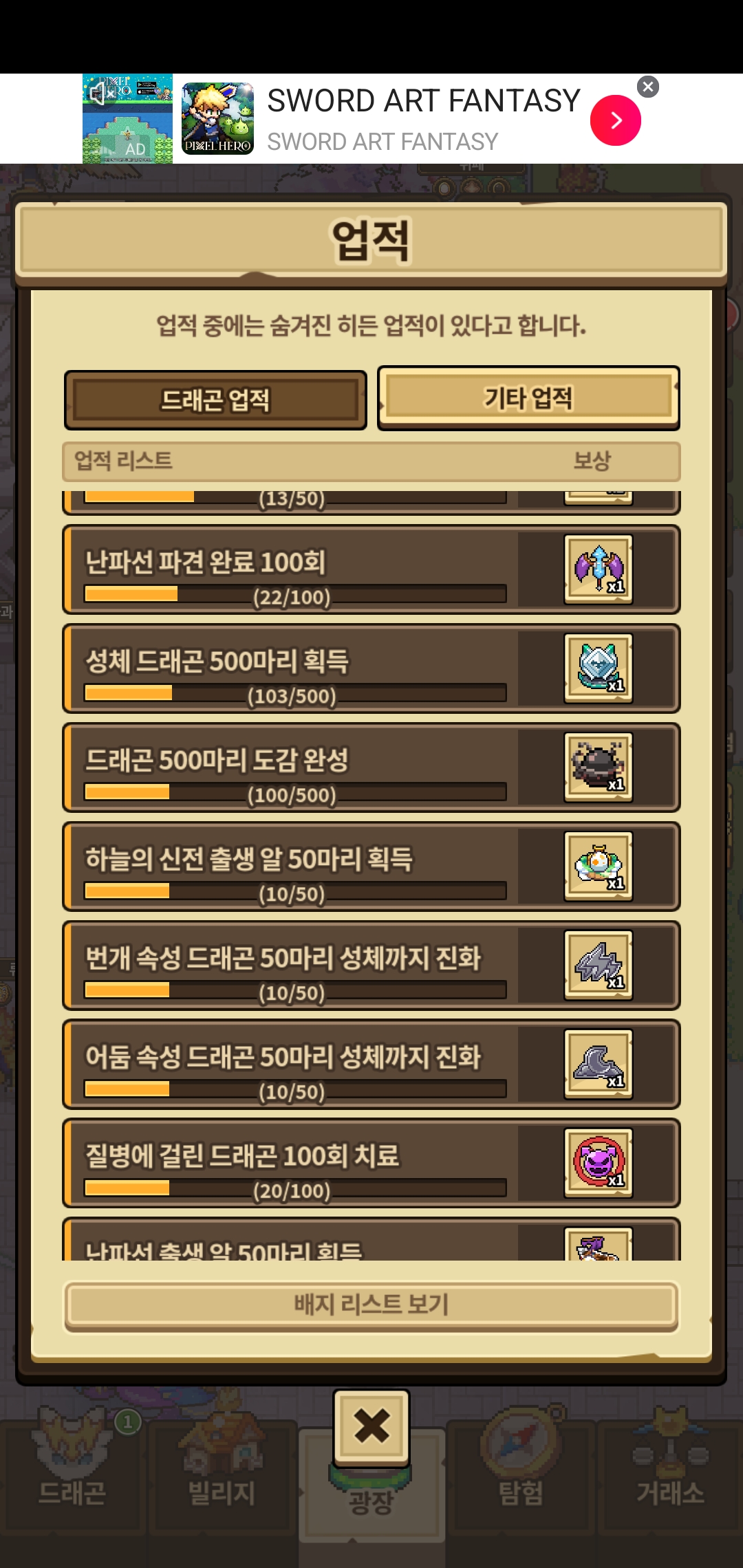Tap the reward for 어둠 속성 드래곤 진화

[x=598, y=1065]
